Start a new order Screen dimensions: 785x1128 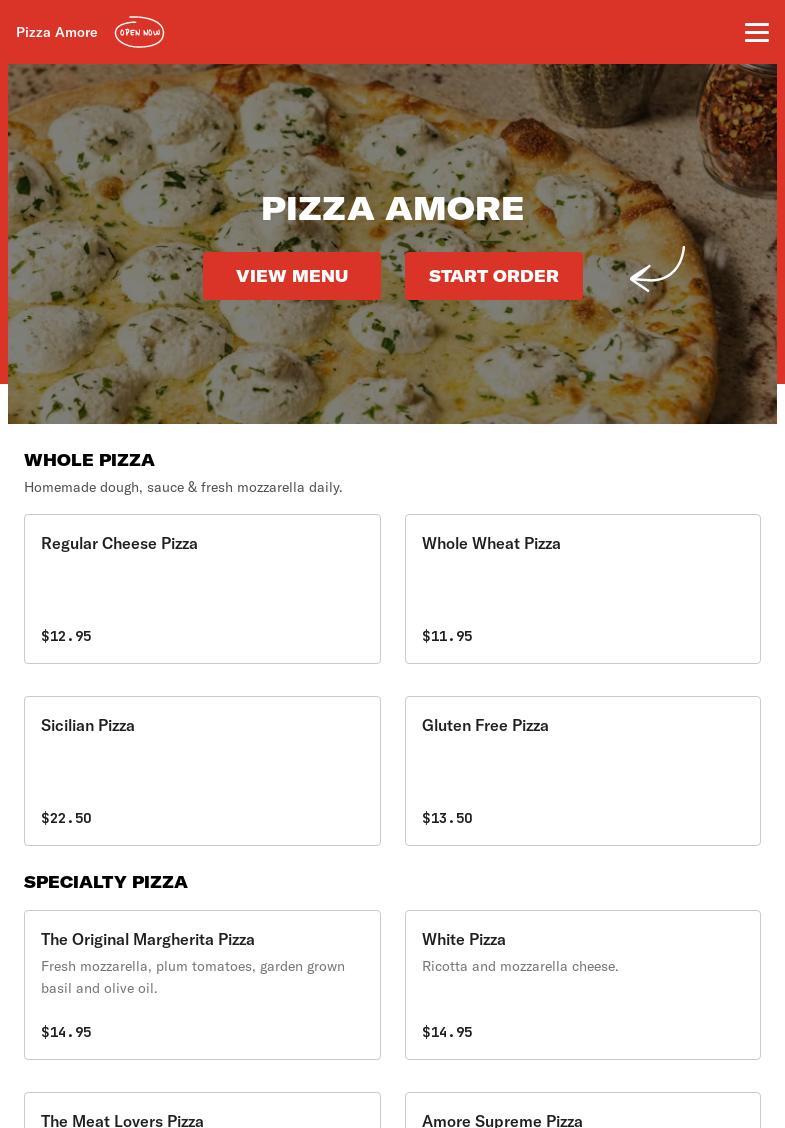click(x=494, y=276)
